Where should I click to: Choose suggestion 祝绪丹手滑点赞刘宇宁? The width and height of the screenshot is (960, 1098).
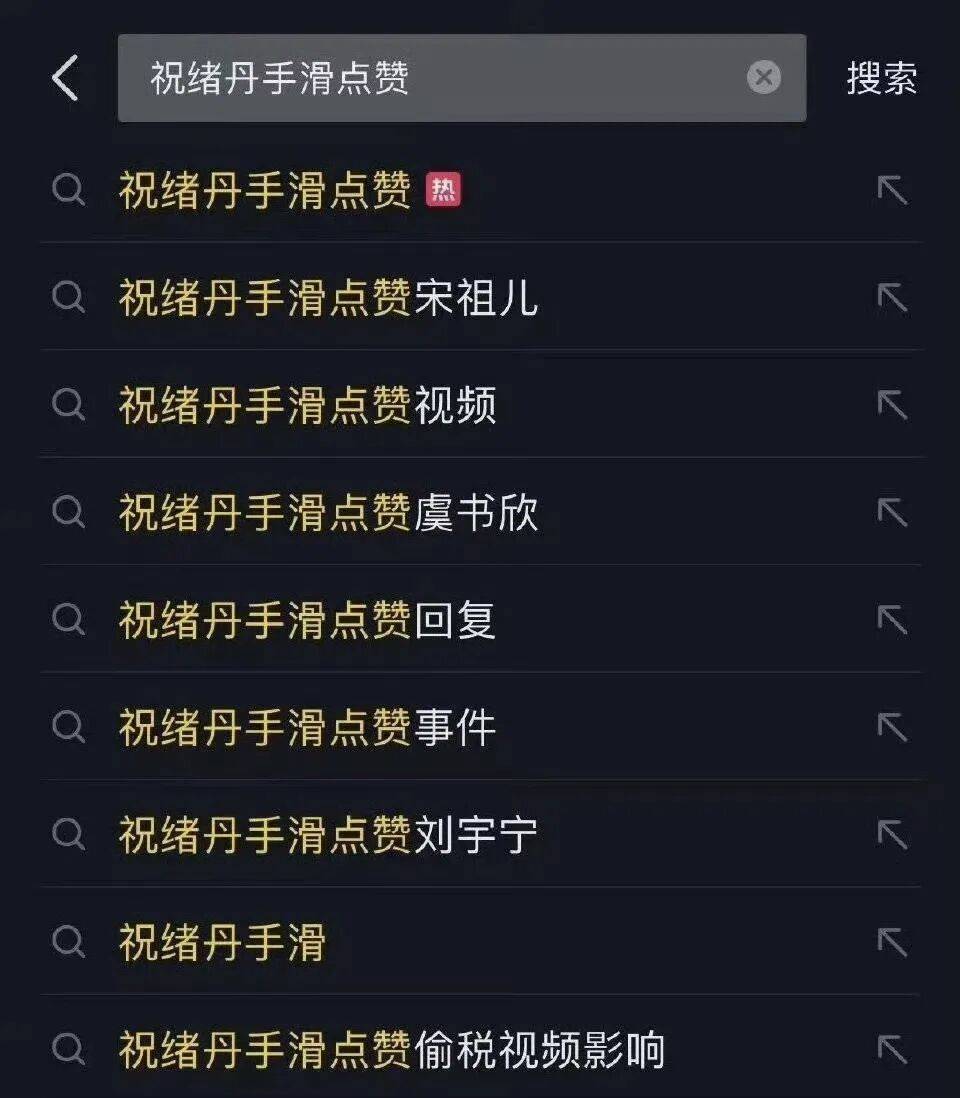328,835
